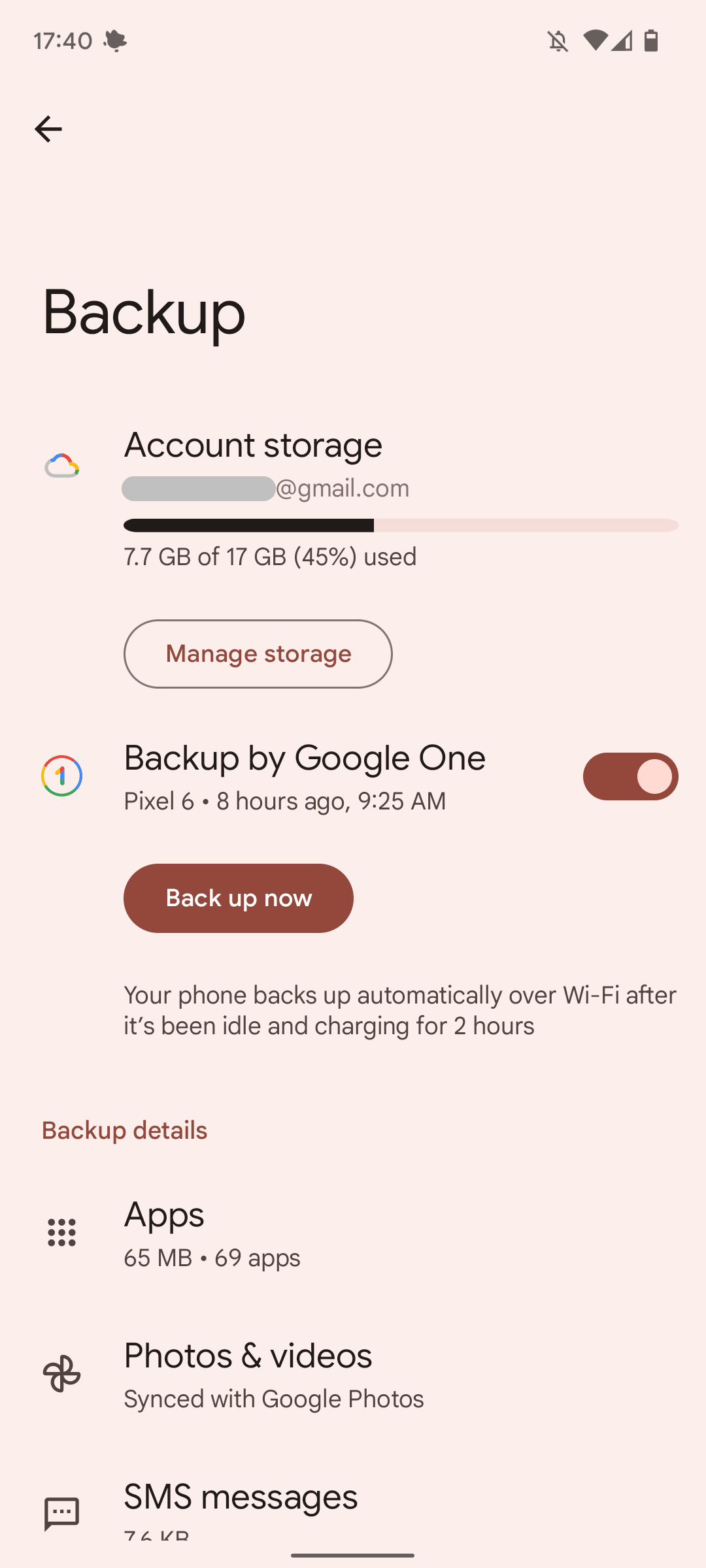Select the Backup details section header
The image size is (706, 1568).
tap(124, 1130)
